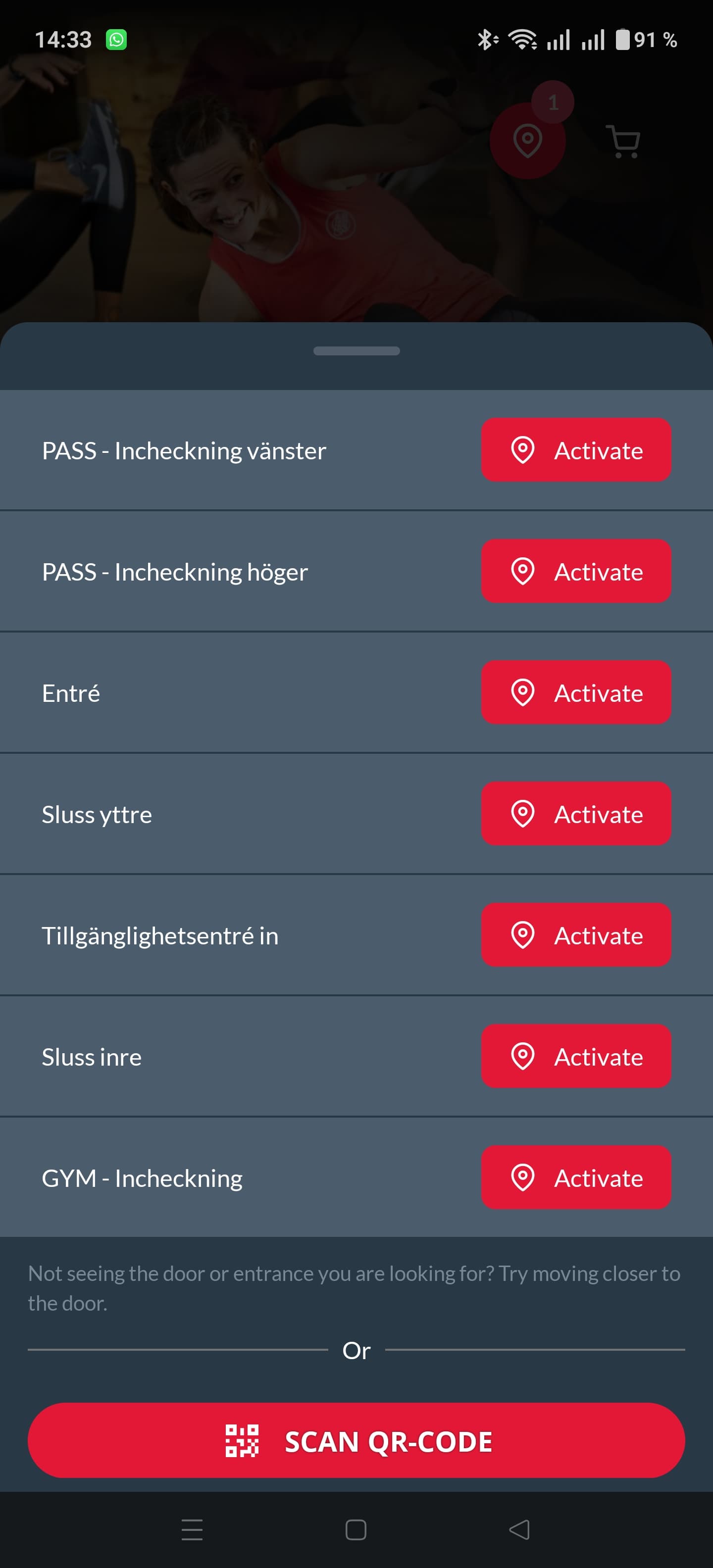Activate Sluss yttre
713x1568 pixels.
(x=576, y=814)
